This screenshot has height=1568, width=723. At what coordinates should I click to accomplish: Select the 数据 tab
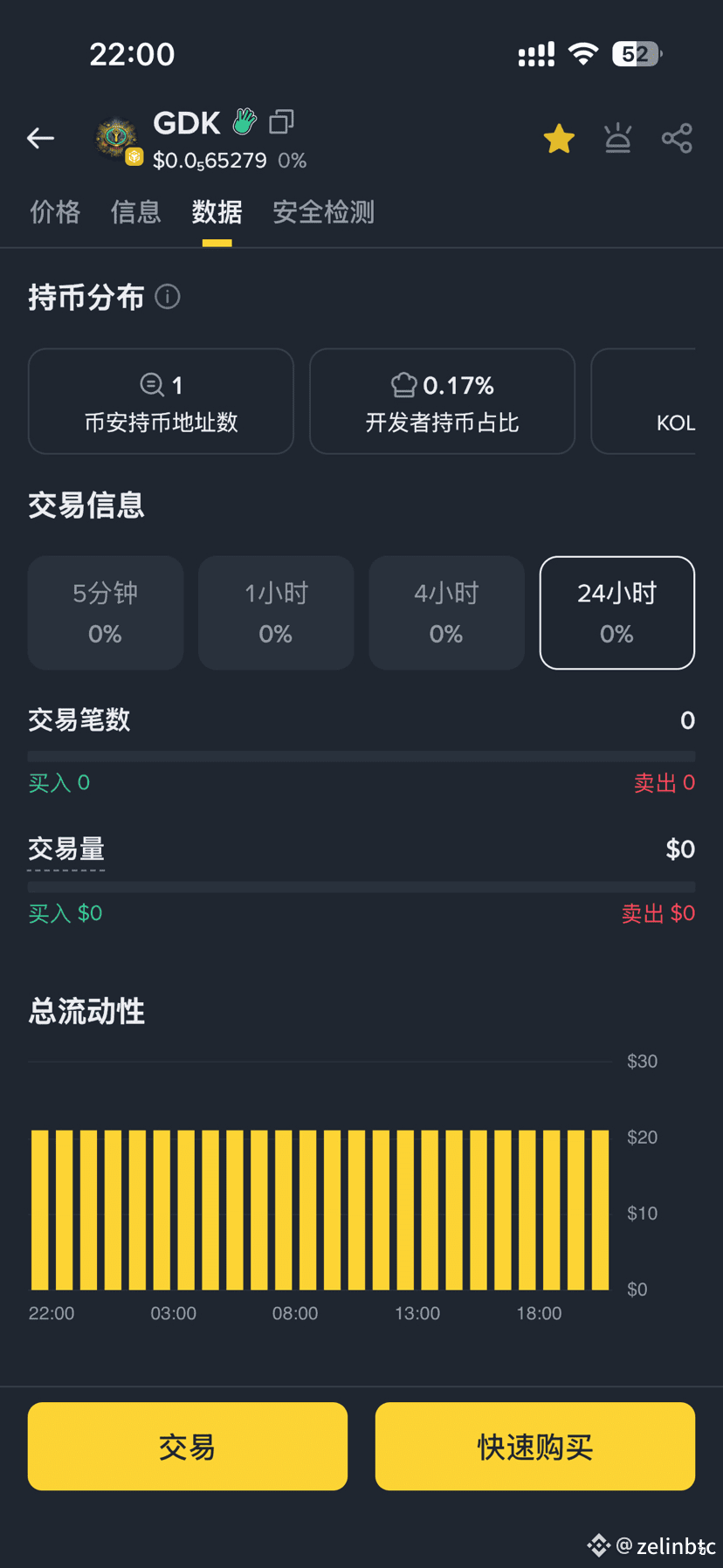(217, 212)
